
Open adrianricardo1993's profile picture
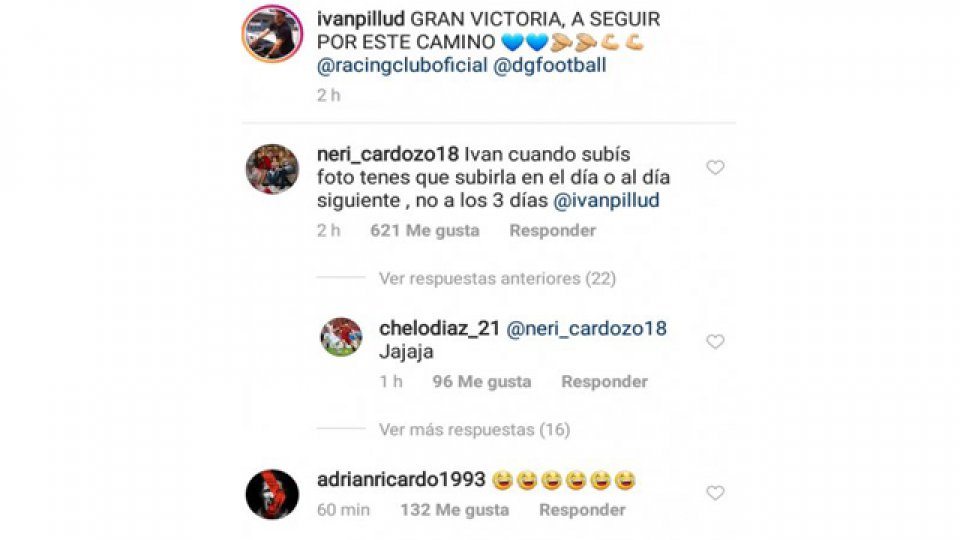(x=272, y=494)
